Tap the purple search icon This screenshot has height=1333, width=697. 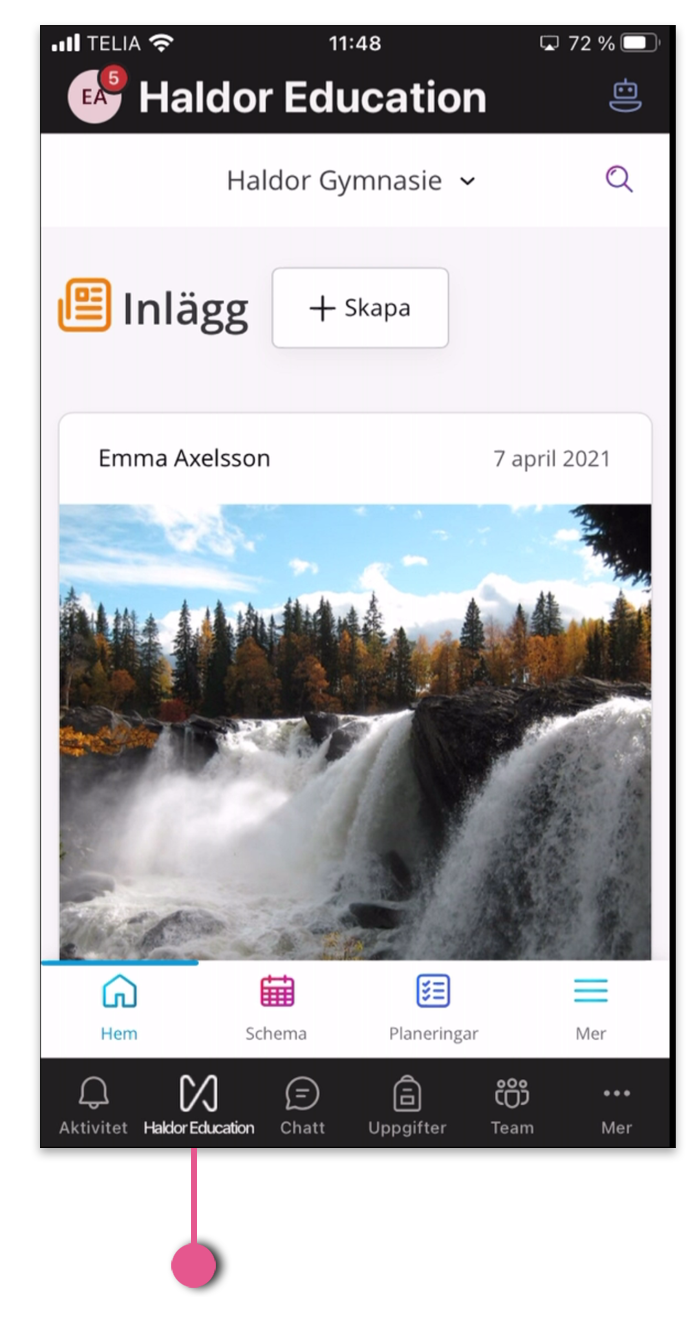coord(619,180)
